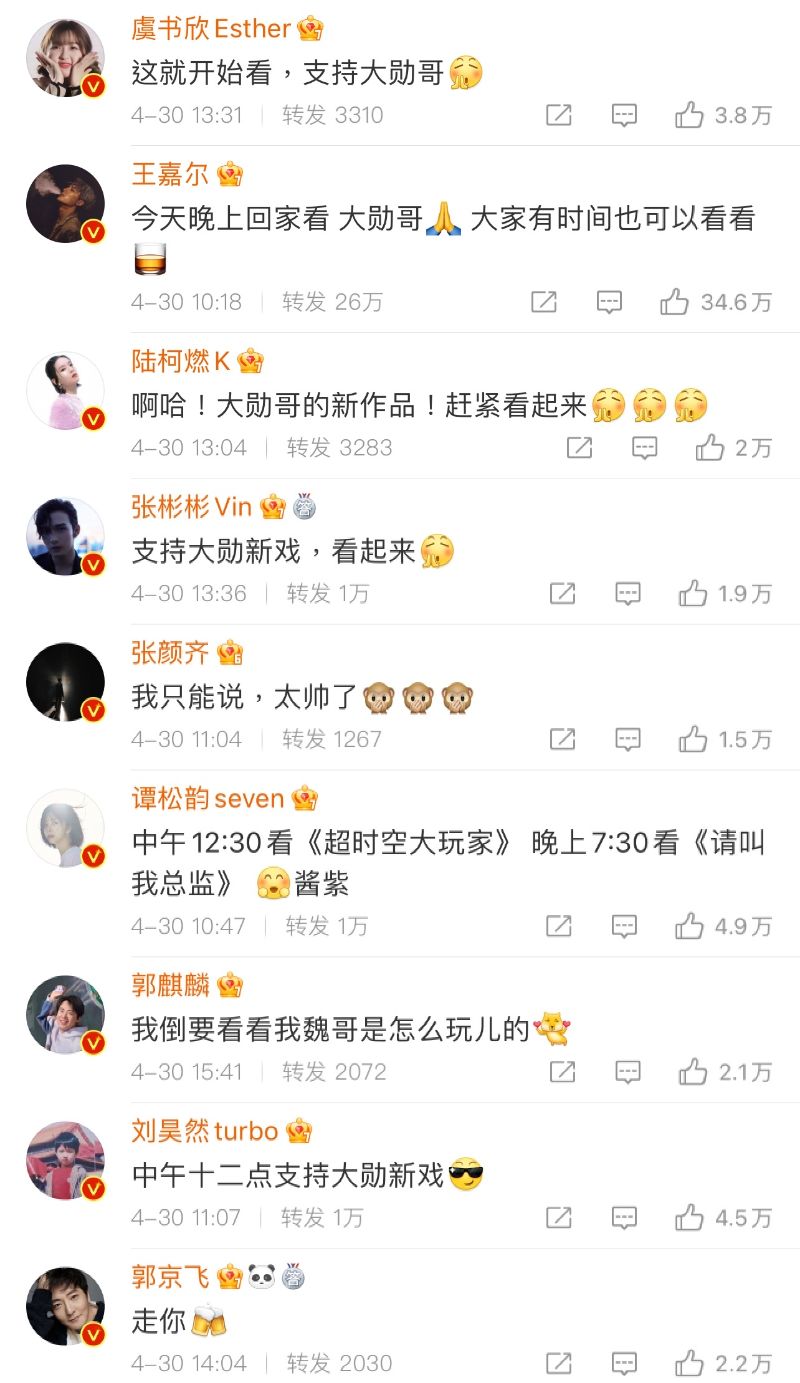Reply to 郭麒麟's comment

(x=627, y=1072)
